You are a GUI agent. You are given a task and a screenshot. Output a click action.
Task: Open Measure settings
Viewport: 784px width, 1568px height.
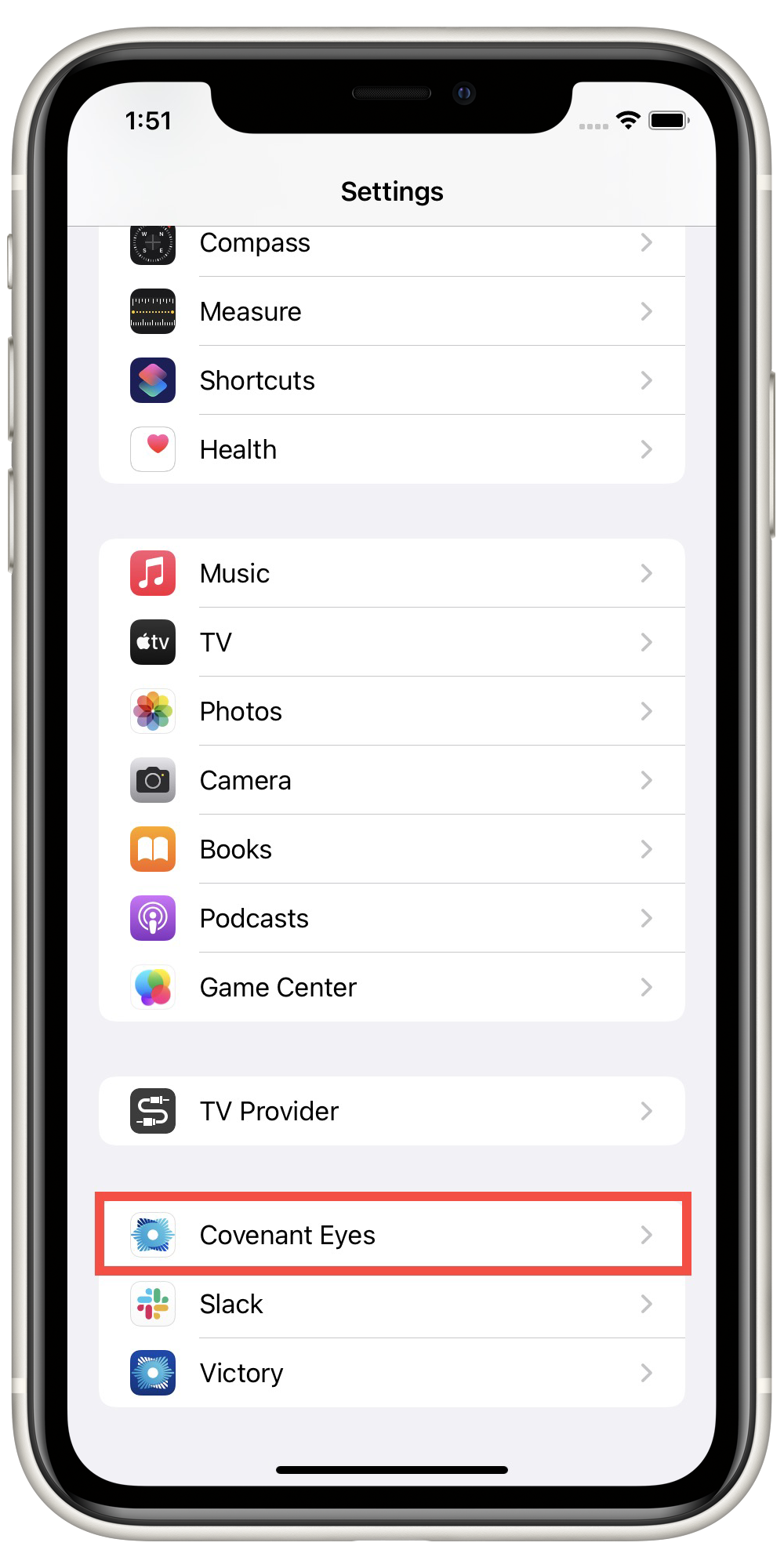392,311
